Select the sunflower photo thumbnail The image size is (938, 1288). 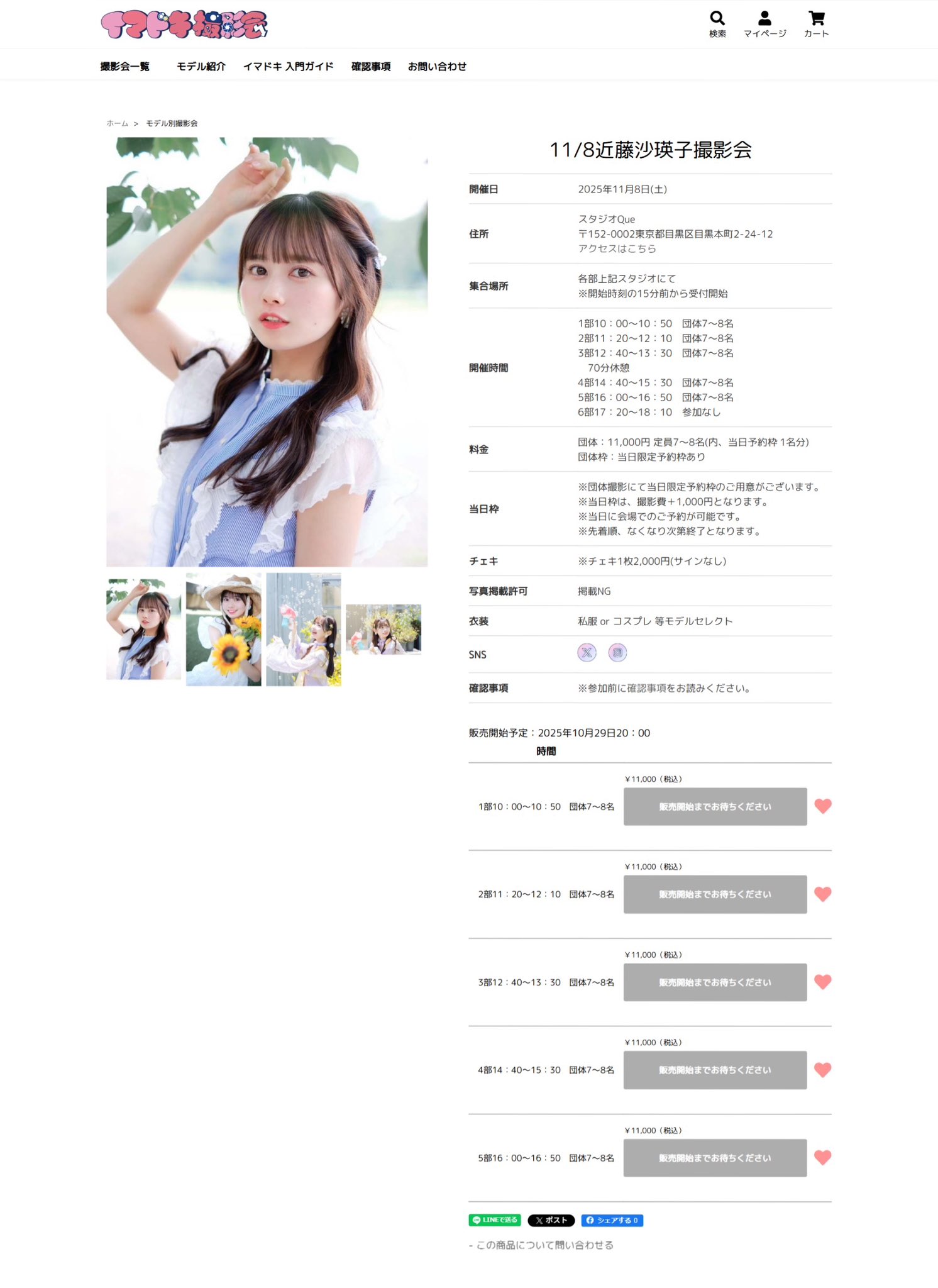tap(223, 629)
